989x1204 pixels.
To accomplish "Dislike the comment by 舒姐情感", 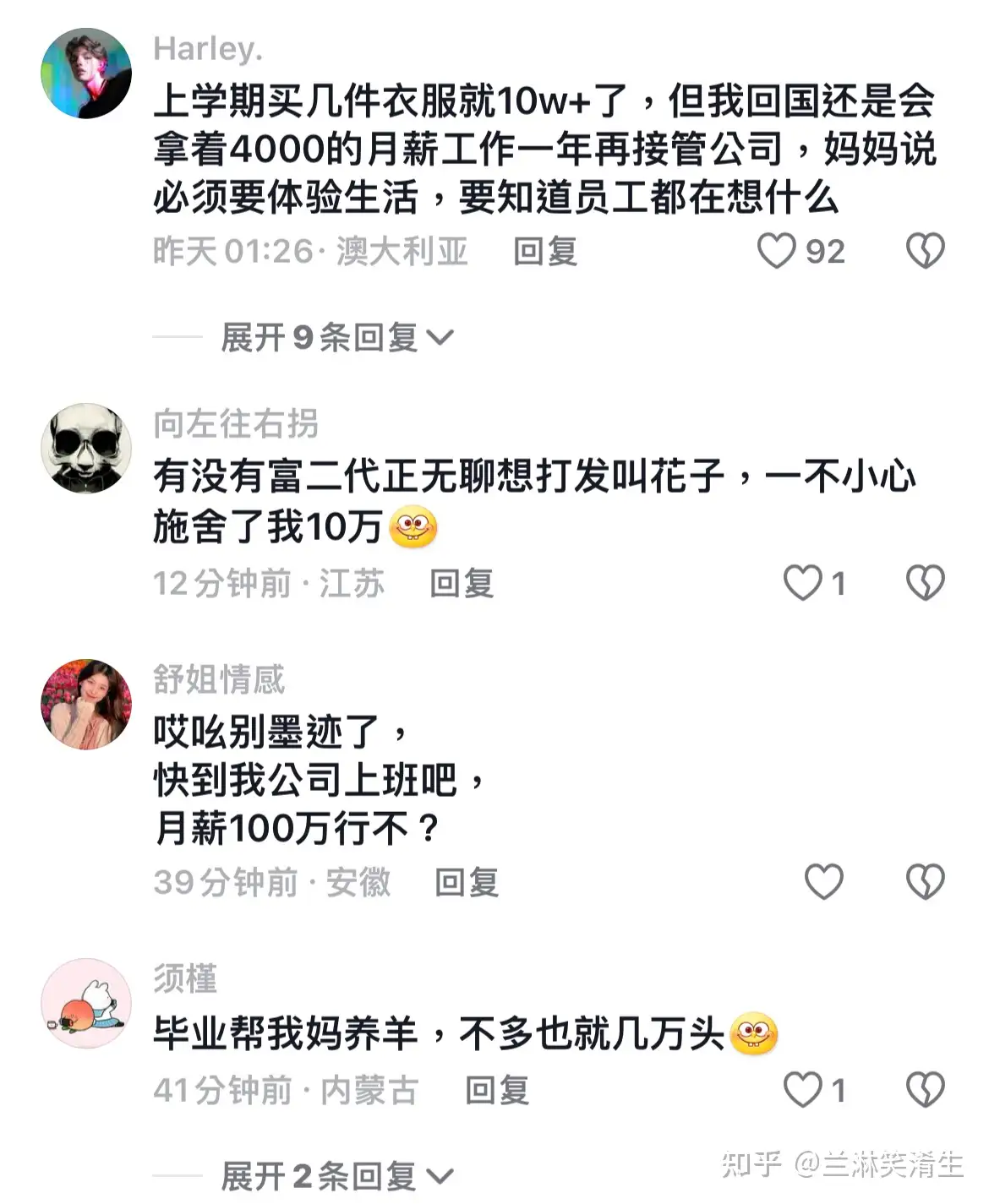I will [925, 882].
